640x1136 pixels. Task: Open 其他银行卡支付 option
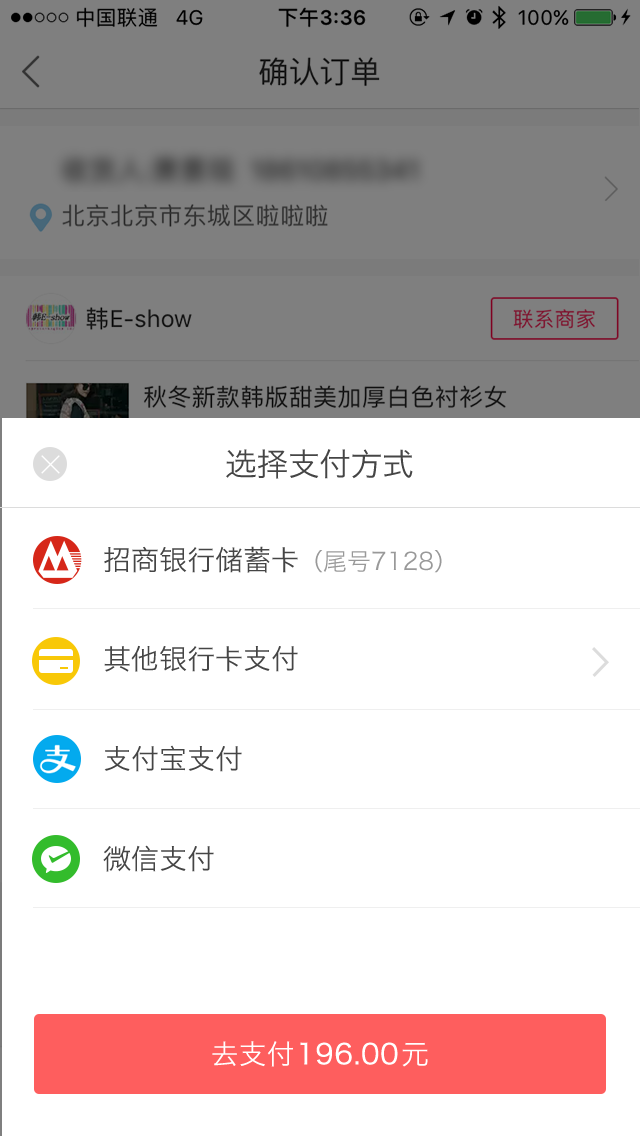320,660
